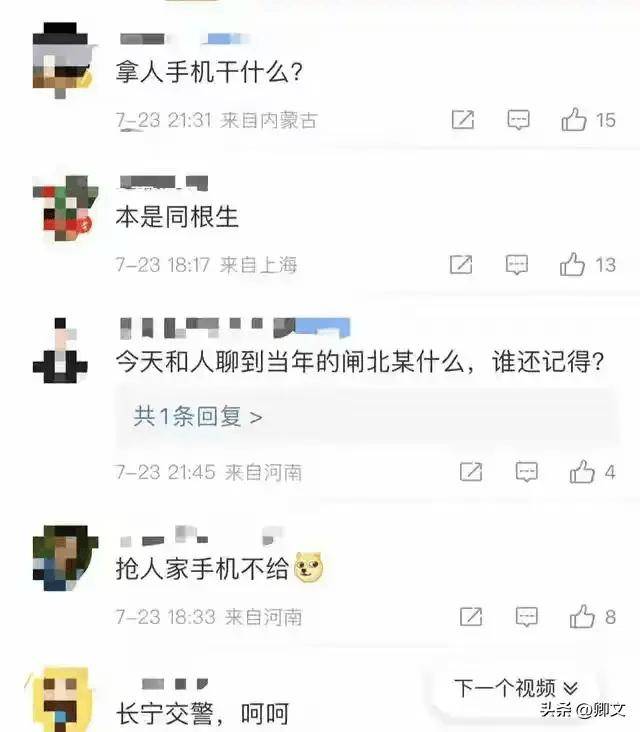
Task: Reply to the comment "拿人手机干什么?"
Action: coord(518,121)
